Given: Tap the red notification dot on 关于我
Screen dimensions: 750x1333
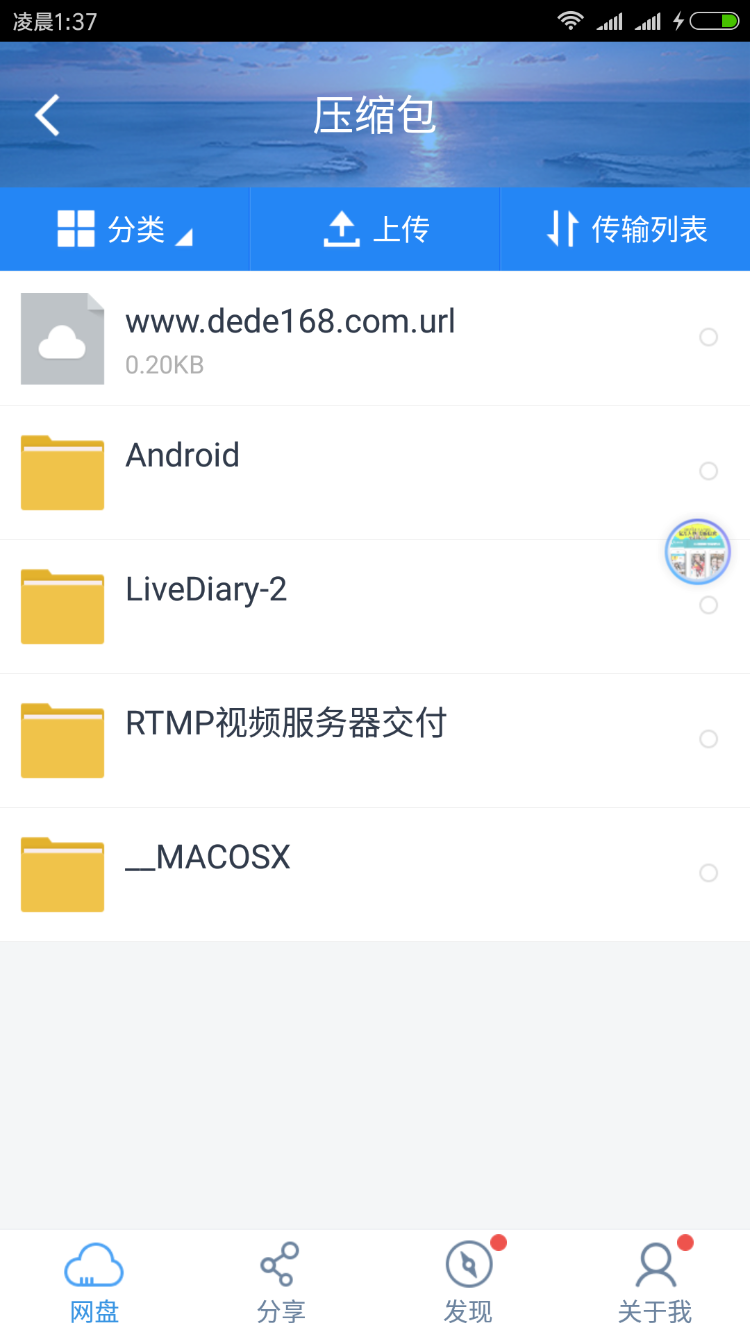Looking at the screenshot, I should (x=684, y=1243).
